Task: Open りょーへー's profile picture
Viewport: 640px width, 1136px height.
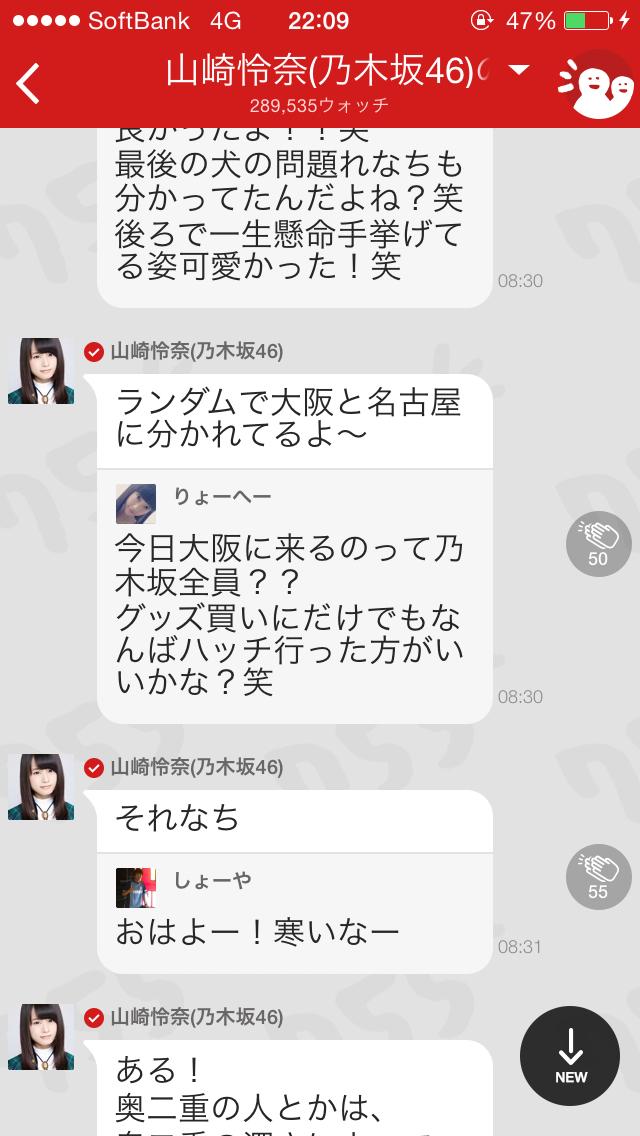Action: [x=136, y=503]
